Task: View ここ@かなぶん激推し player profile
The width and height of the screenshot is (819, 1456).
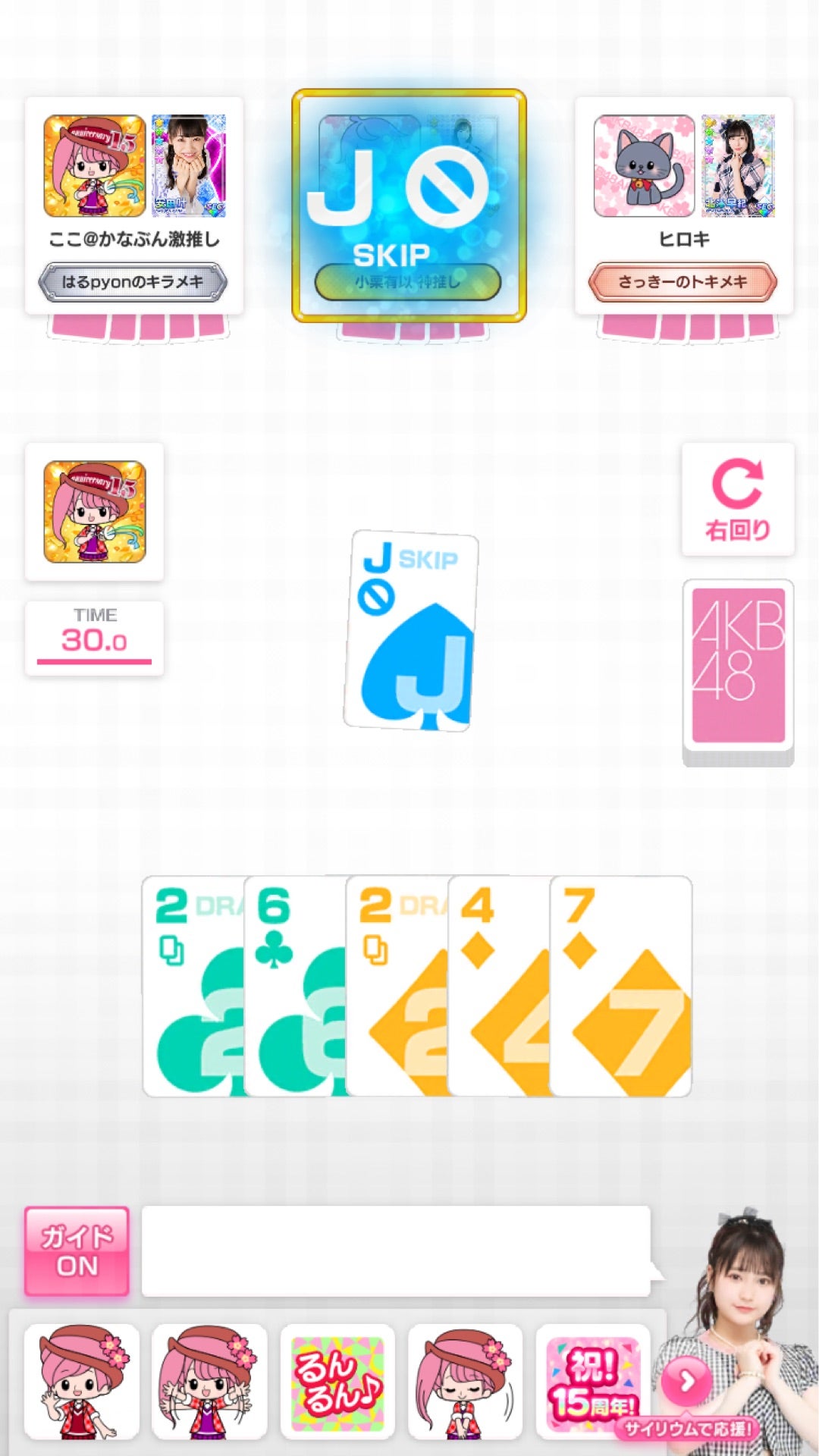Action: [x=134, y=205]
